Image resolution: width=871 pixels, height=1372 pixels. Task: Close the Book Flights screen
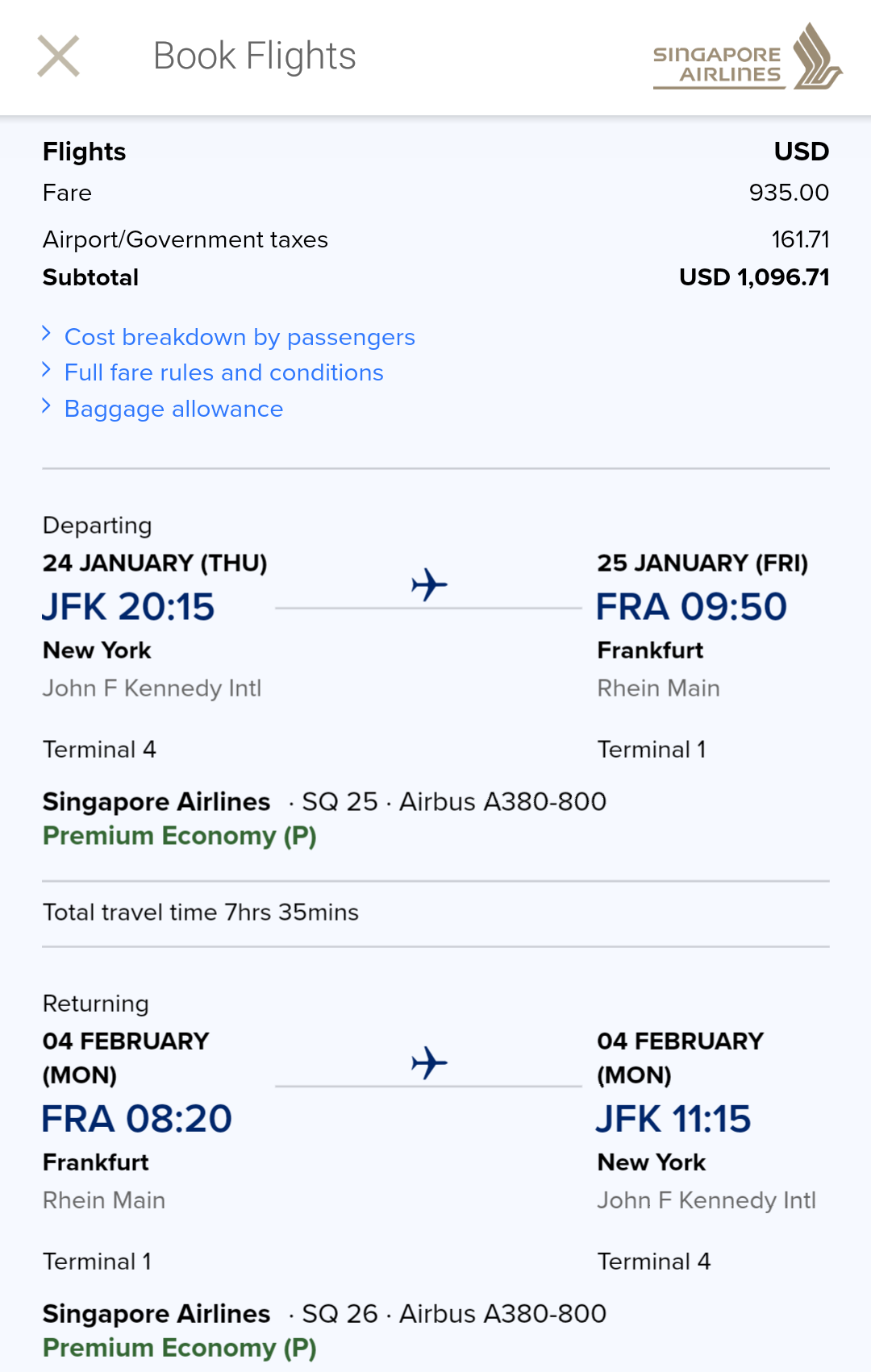tap(58, 56)
